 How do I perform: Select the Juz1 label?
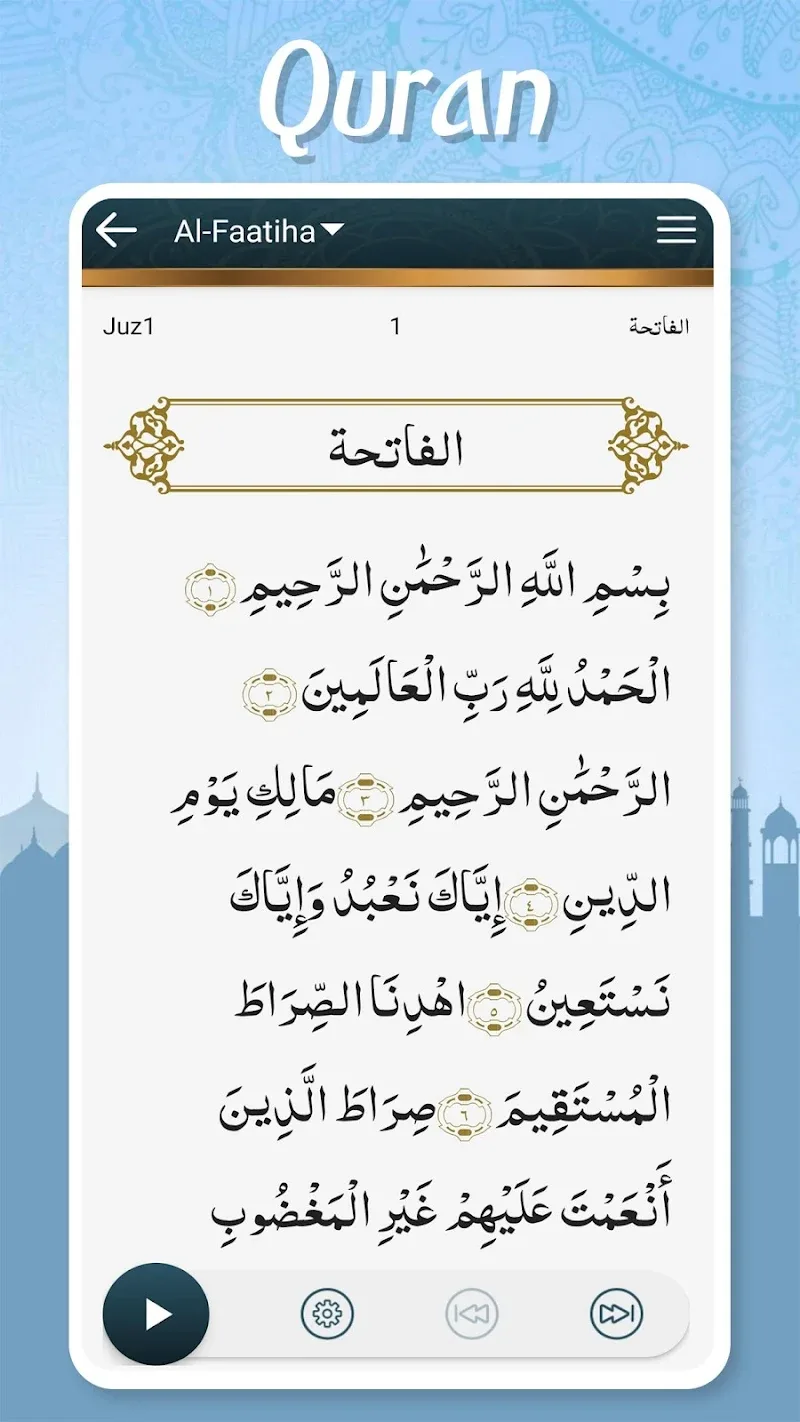coord(130,324)
